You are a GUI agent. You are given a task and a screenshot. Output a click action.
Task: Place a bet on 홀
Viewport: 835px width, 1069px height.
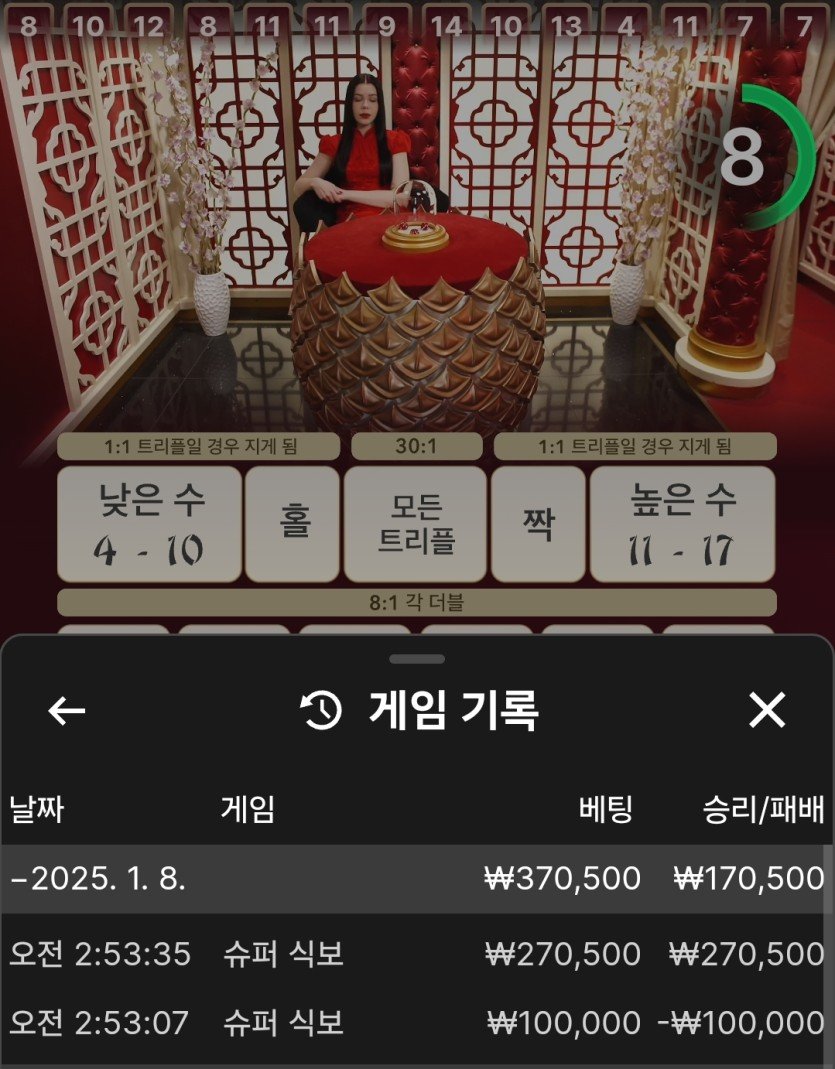click(x=293, y=524)
